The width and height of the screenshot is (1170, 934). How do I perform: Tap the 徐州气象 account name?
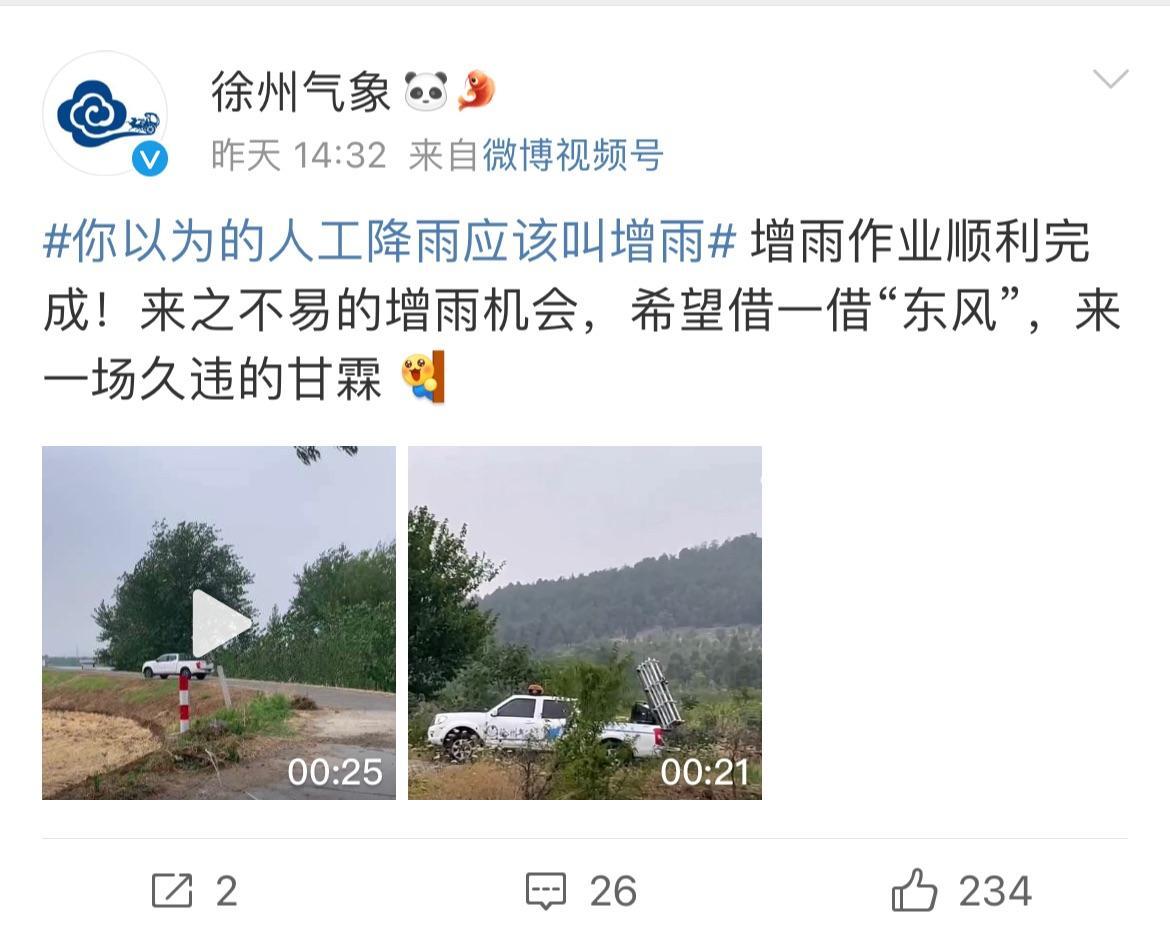[x=300, y=93]
